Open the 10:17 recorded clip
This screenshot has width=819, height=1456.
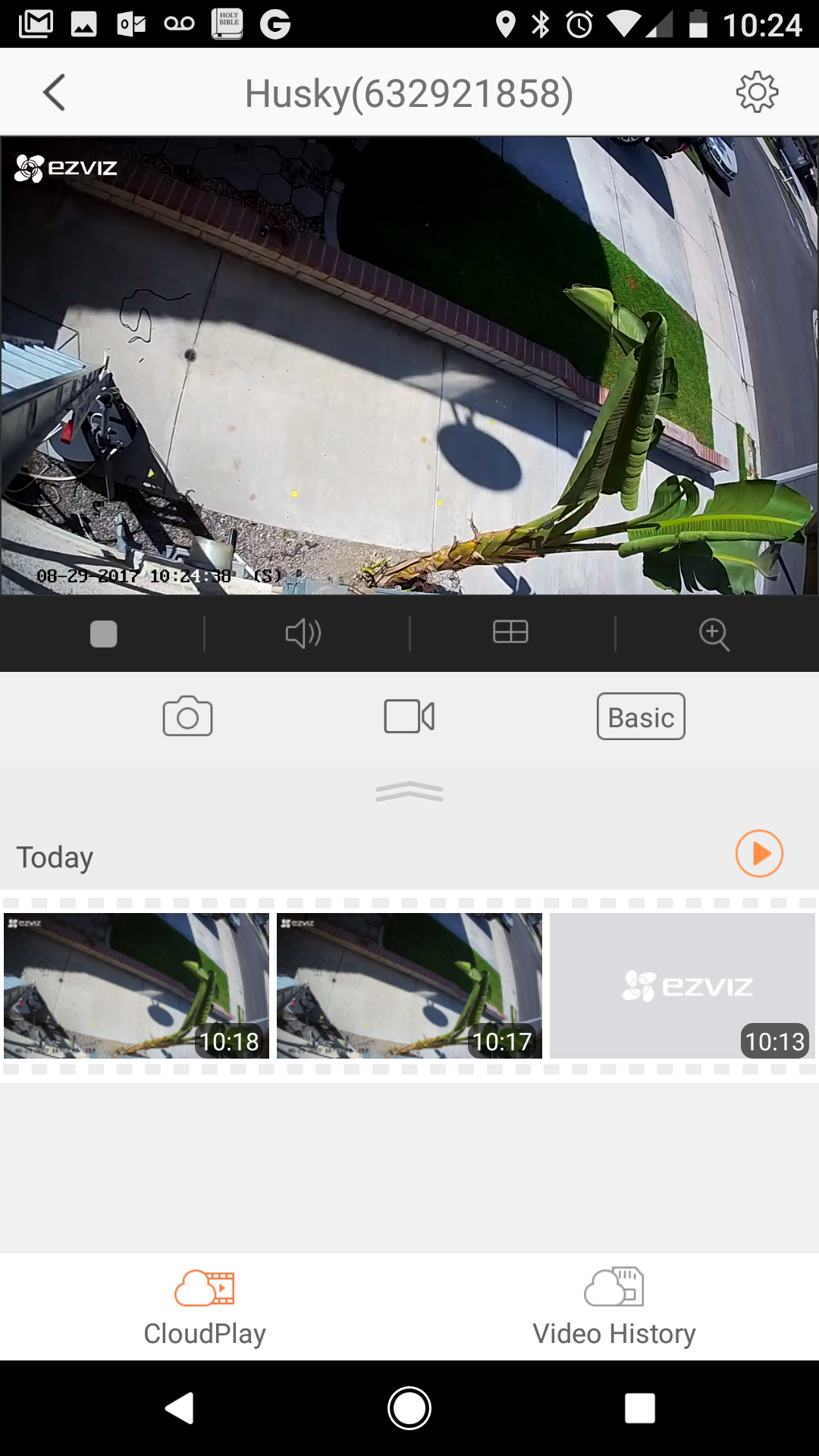coord(409,986)
